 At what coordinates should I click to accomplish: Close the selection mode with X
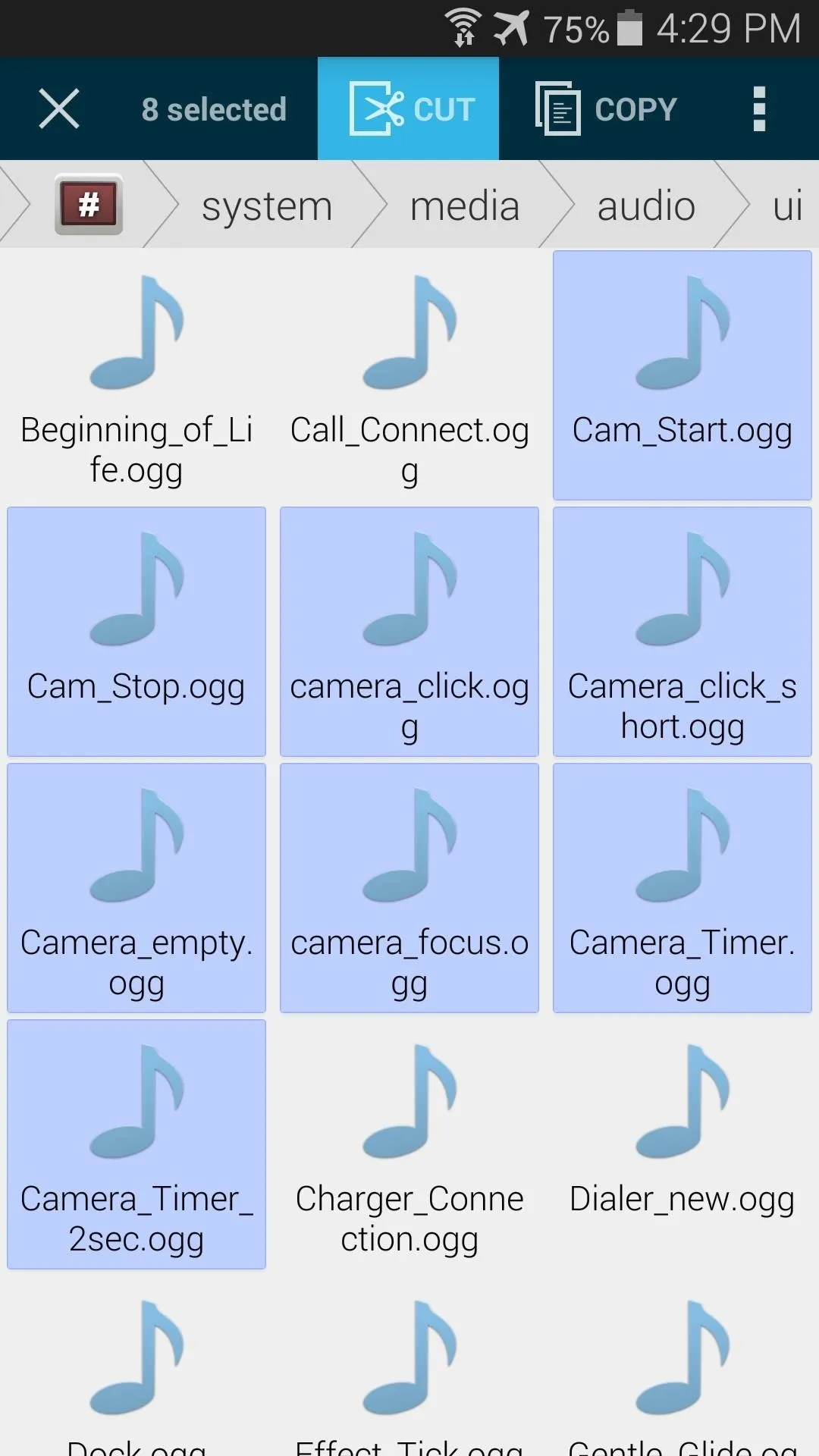point(59,108)
